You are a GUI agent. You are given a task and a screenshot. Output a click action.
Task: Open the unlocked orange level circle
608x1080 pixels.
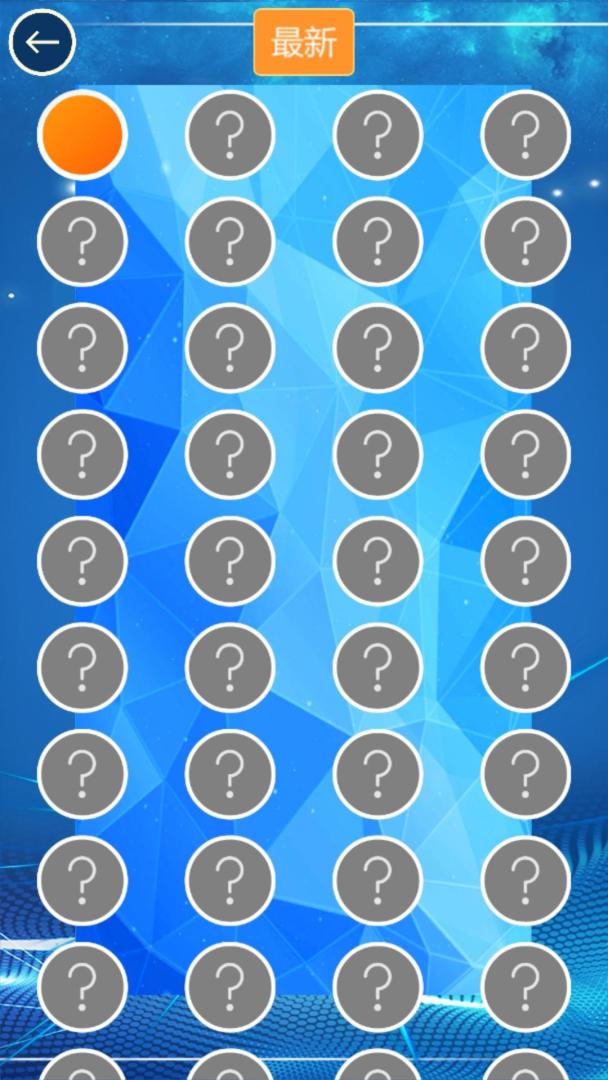click(x=82, y=135)
